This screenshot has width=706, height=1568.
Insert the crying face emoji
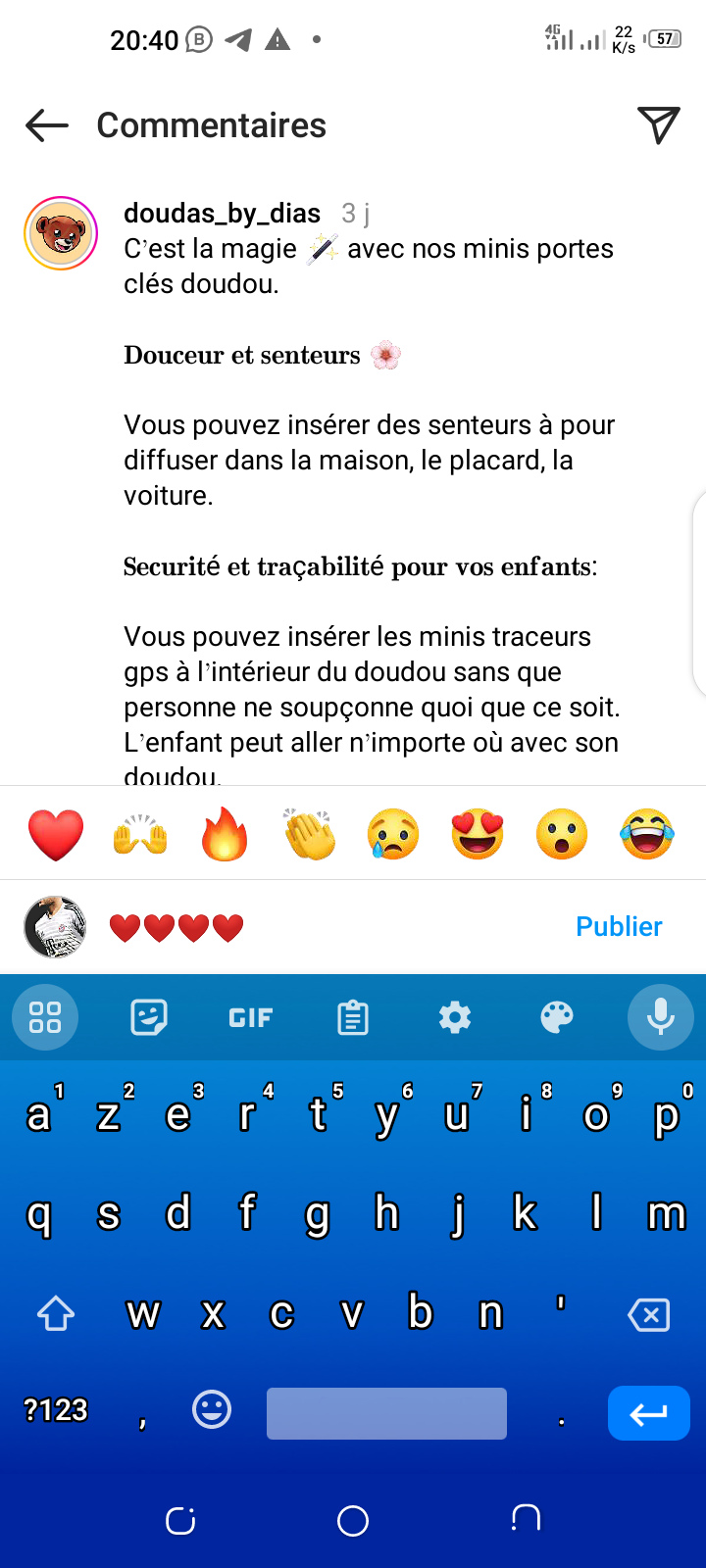[x=393, y=834]
